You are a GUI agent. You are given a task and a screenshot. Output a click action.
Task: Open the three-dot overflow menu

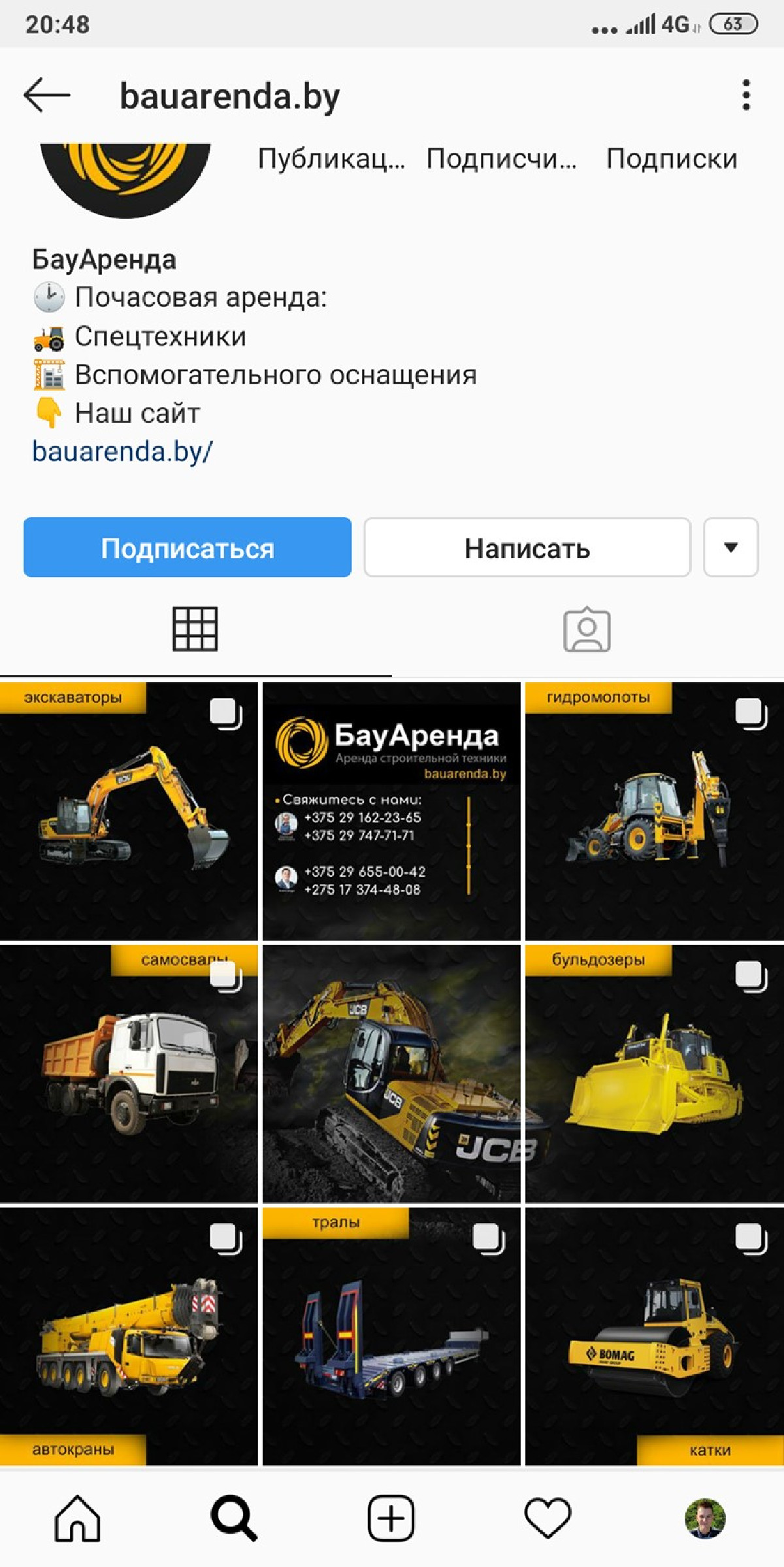click(746, 95)
